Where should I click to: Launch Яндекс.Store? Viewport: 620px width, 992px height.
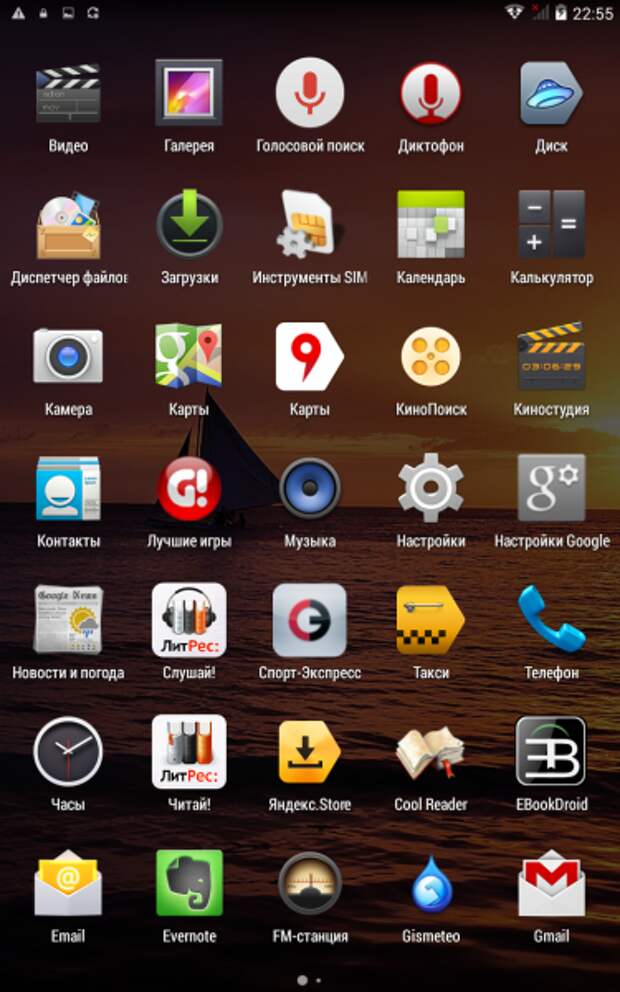tap(310, 753)
